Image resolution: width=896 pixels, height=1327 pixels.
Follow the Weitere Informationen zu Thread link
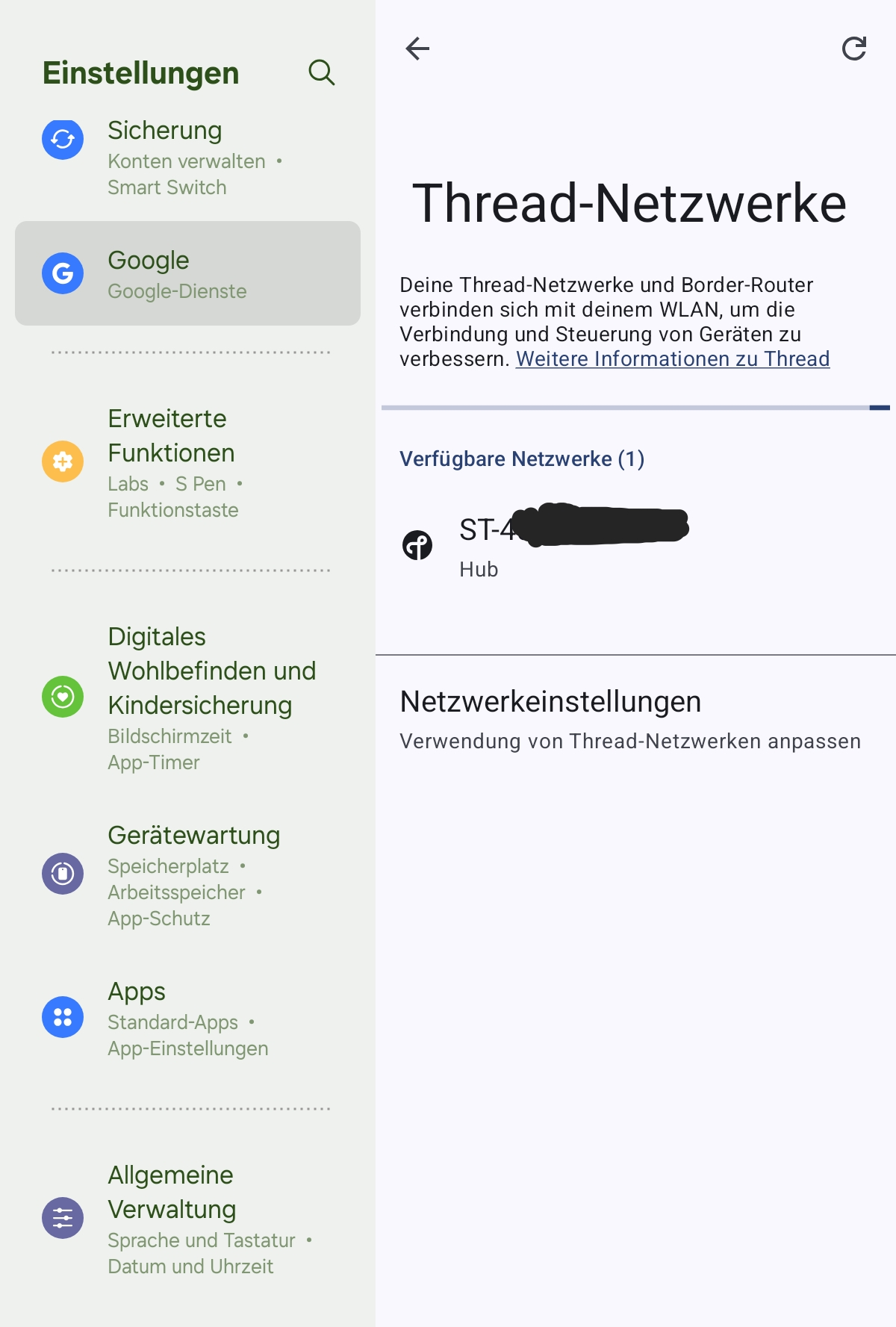(672, 359)
